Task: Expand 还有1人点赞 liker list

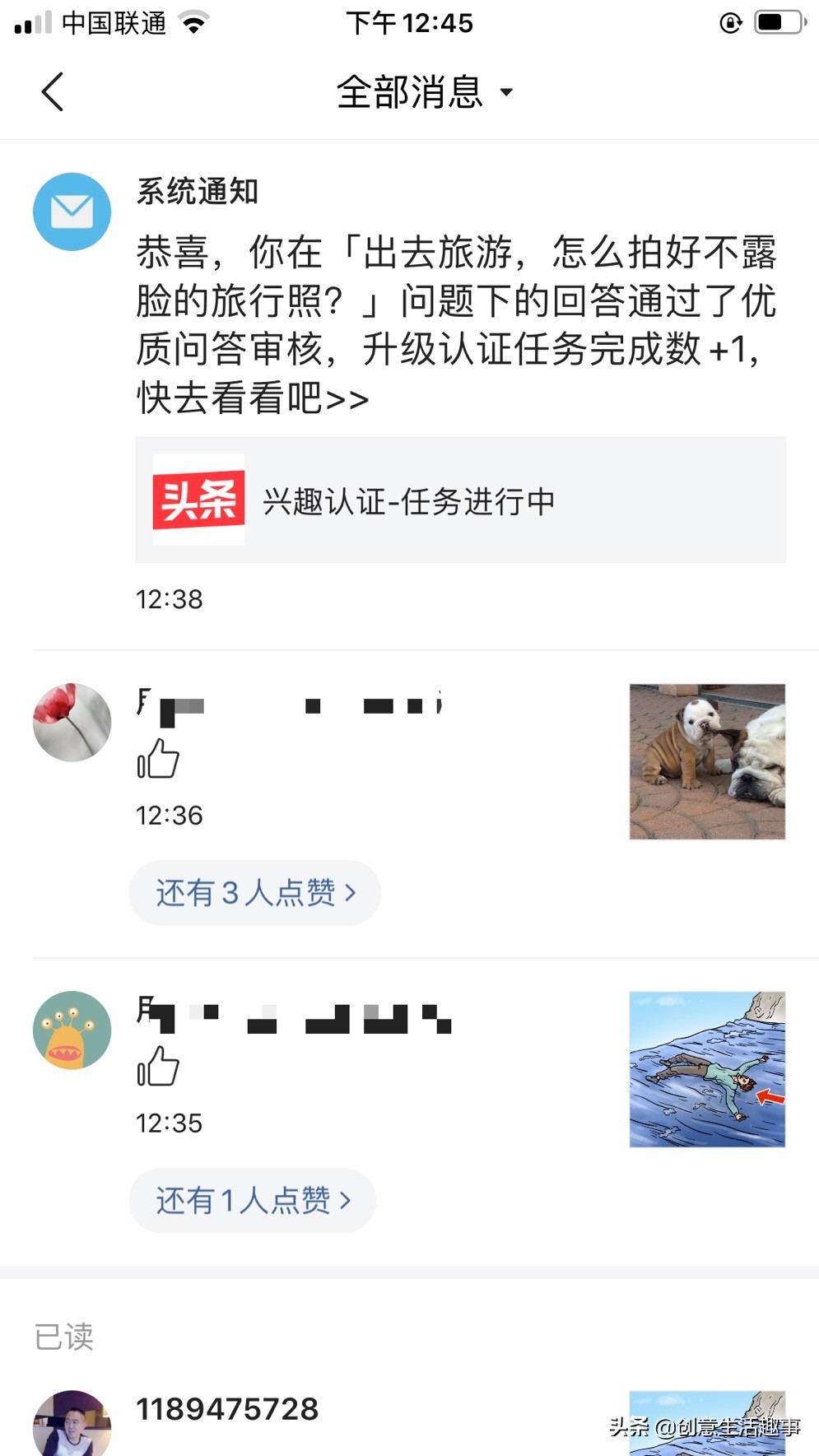Action: [x=252, y=1200]
